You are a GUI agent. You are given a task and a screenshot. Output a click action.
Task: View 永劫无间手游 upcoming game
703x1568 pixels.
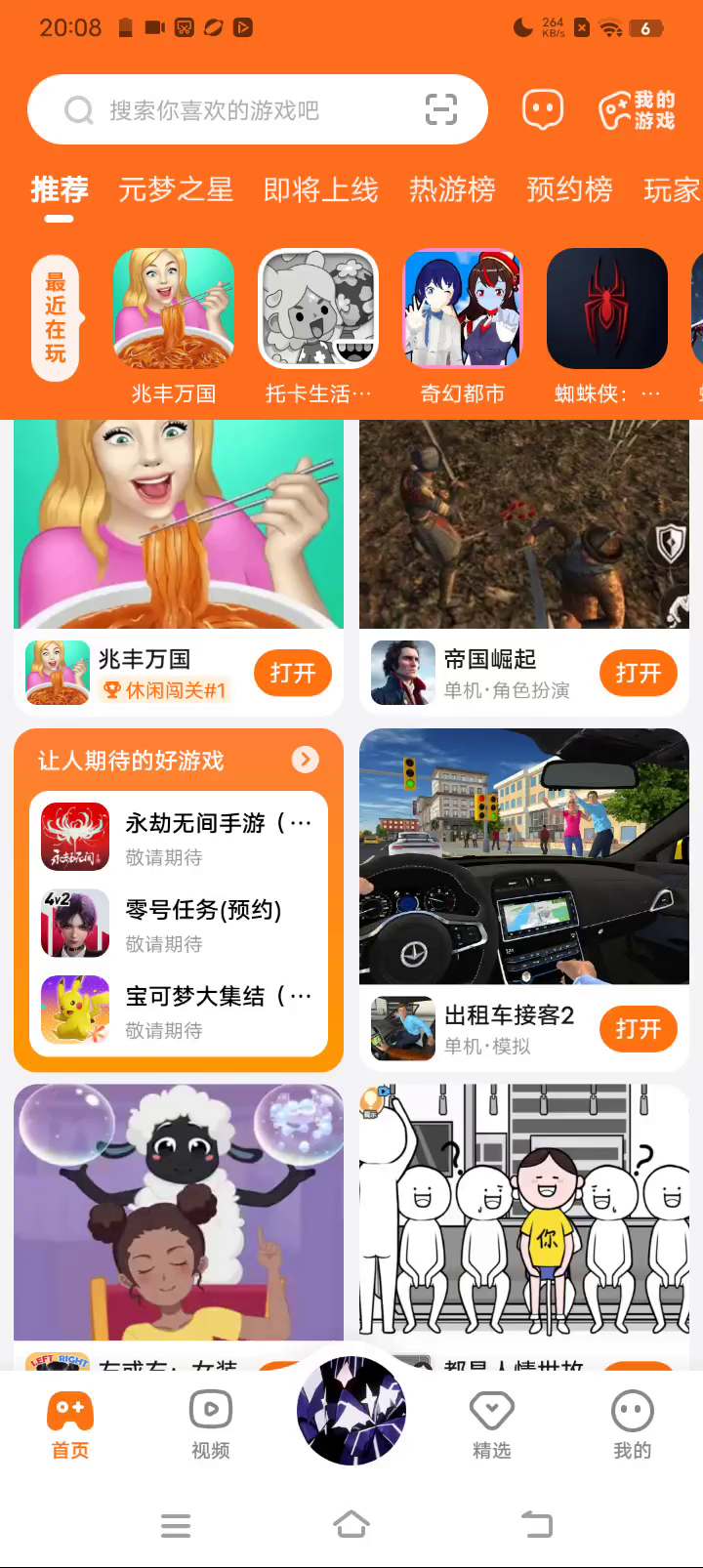[179, 836]
